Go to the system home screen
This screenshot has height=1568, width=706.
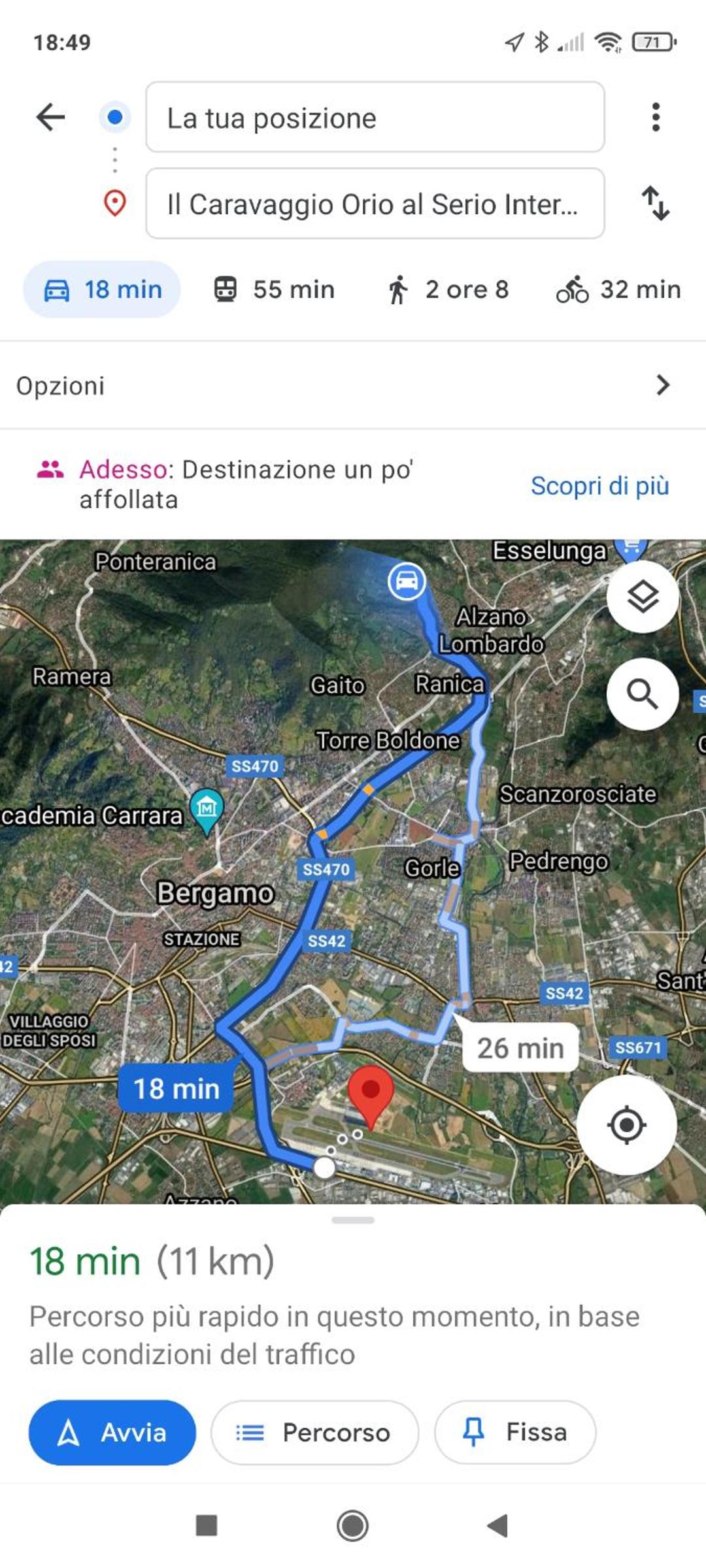[352, 1526]
